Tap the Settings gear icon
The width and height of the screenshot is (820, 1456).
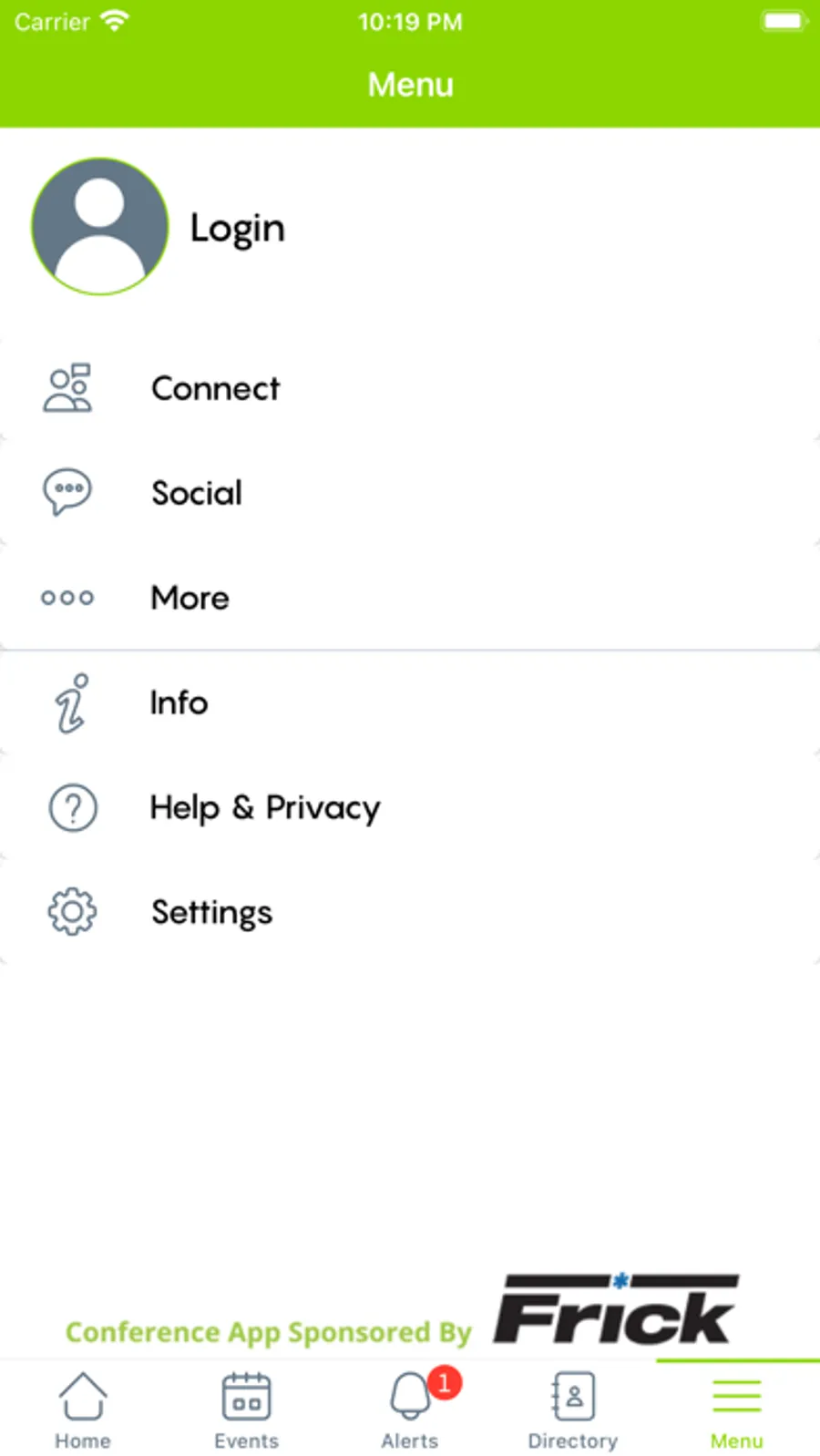[x=72, y=911]
